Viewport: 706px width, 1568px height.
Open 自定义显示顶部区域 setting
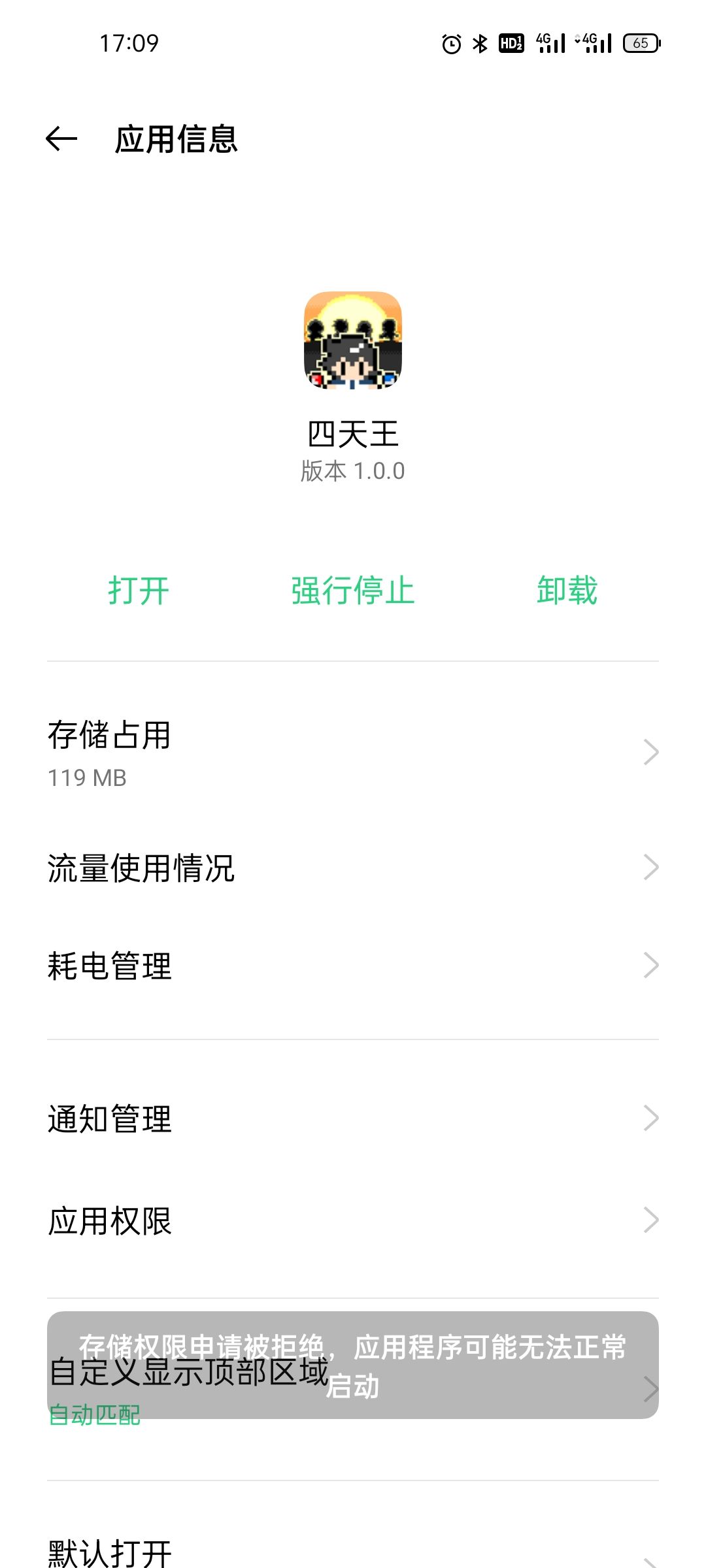coord(353,1389)
